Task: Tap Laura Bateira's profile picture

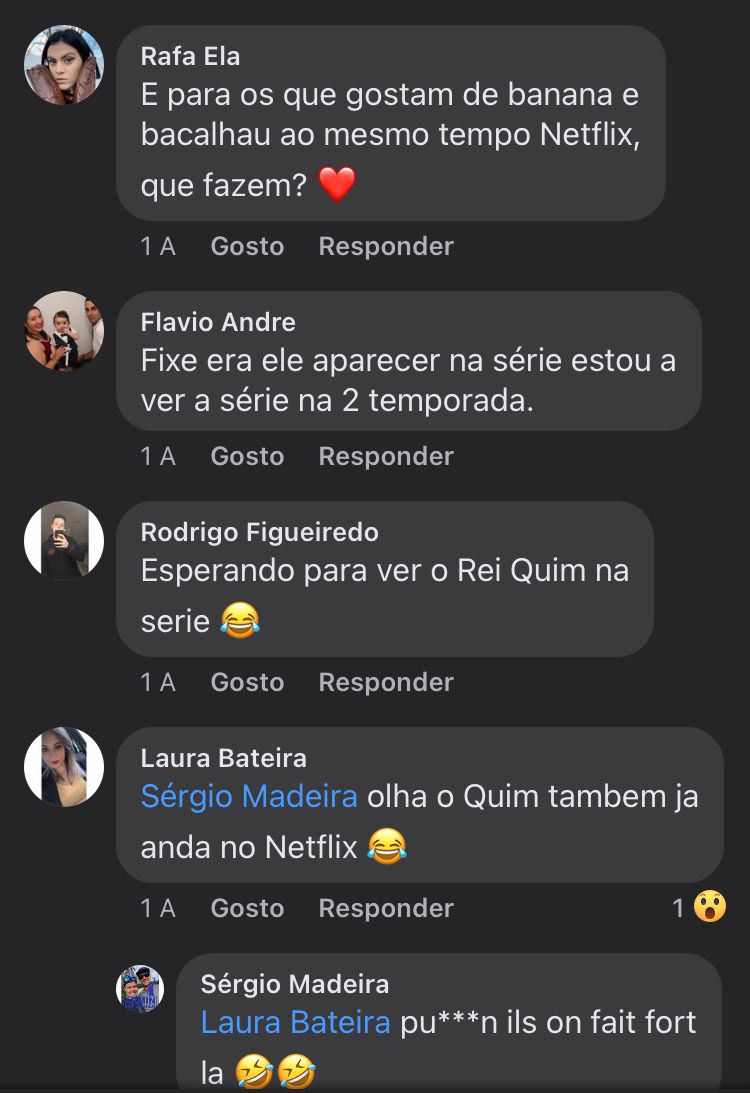Action: click(x=64, y=767)
